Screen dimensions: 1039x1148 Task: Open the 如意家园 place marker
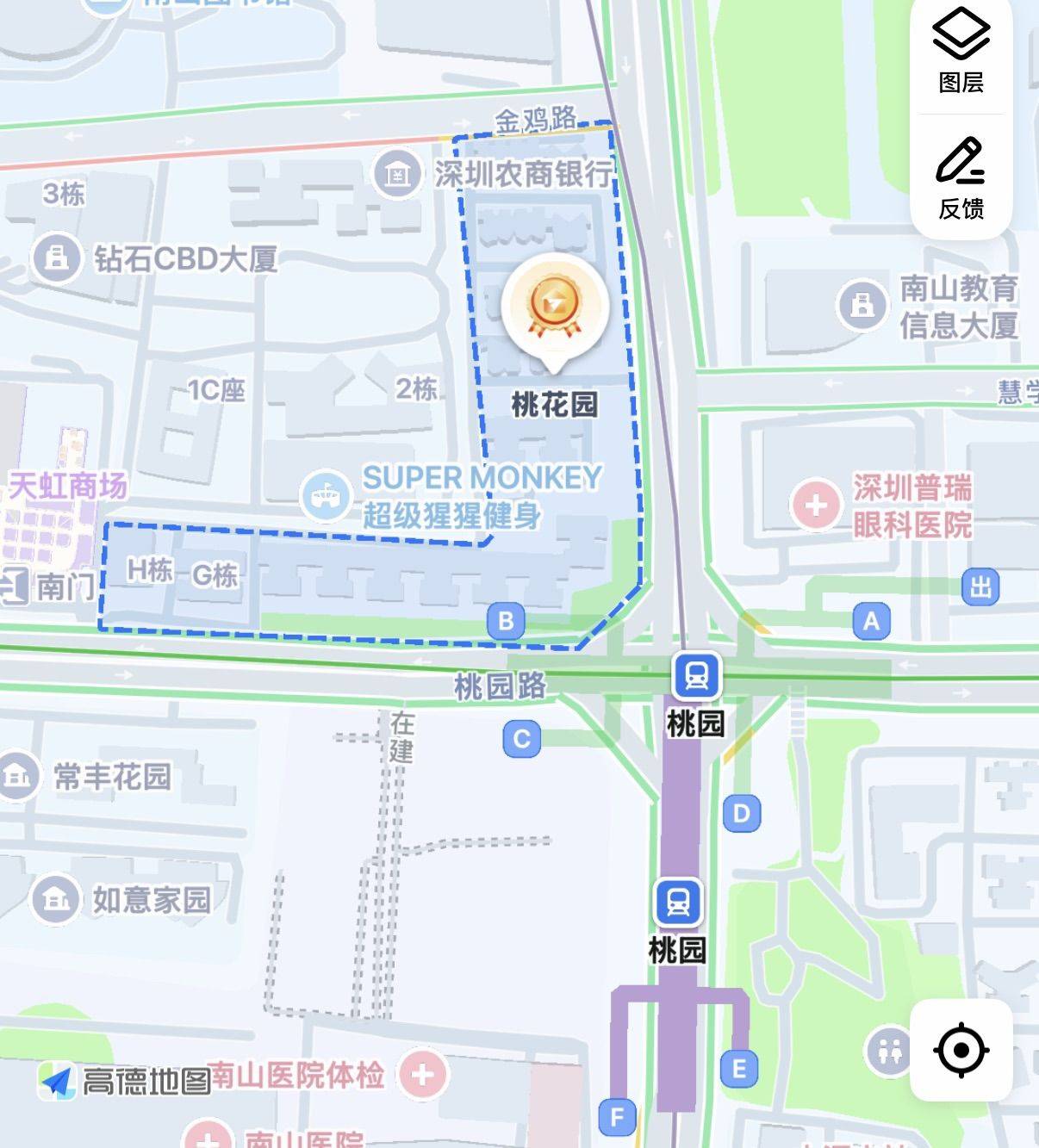click(55, 899)
